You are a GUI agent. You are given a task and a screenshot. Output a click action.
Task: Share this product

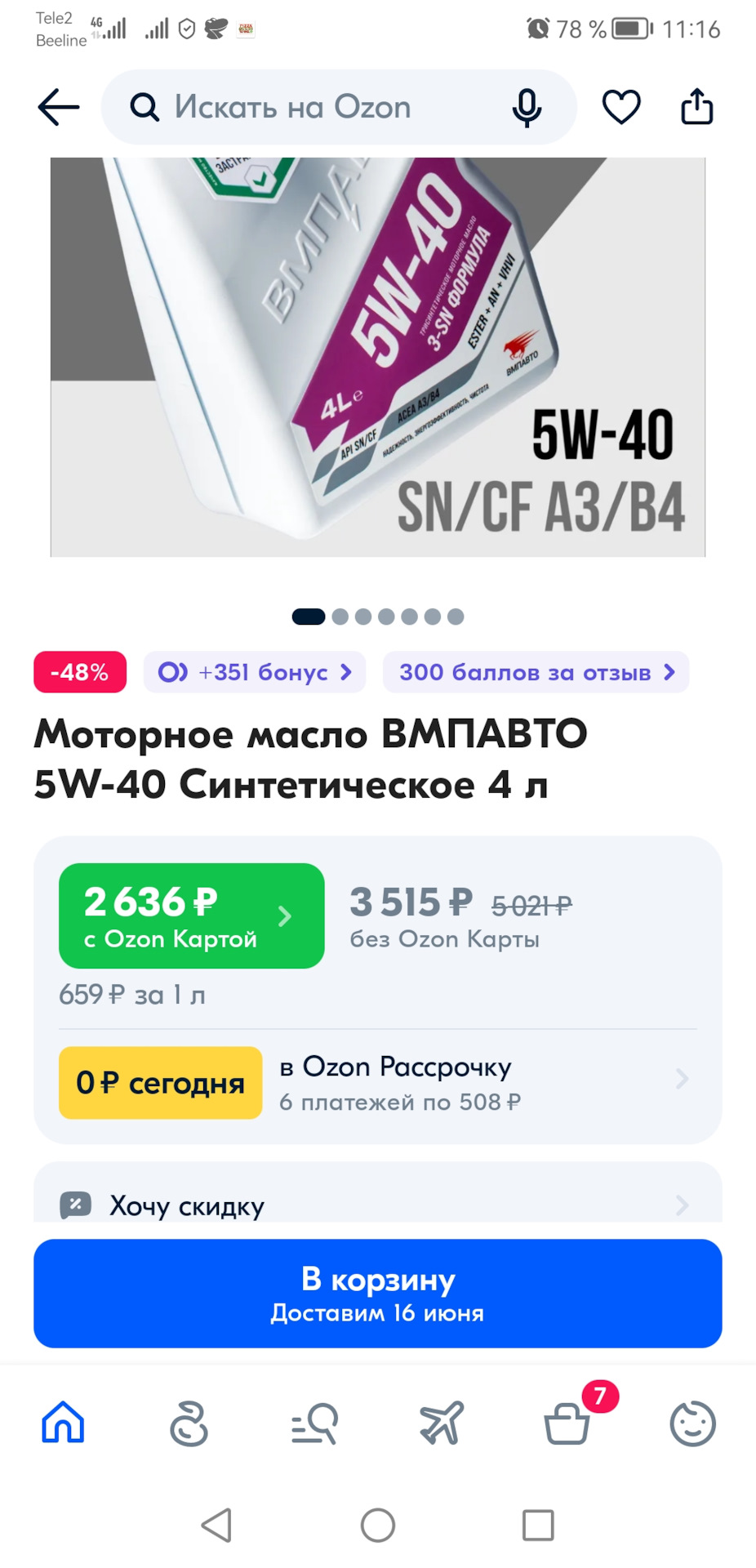coord(696,107)
